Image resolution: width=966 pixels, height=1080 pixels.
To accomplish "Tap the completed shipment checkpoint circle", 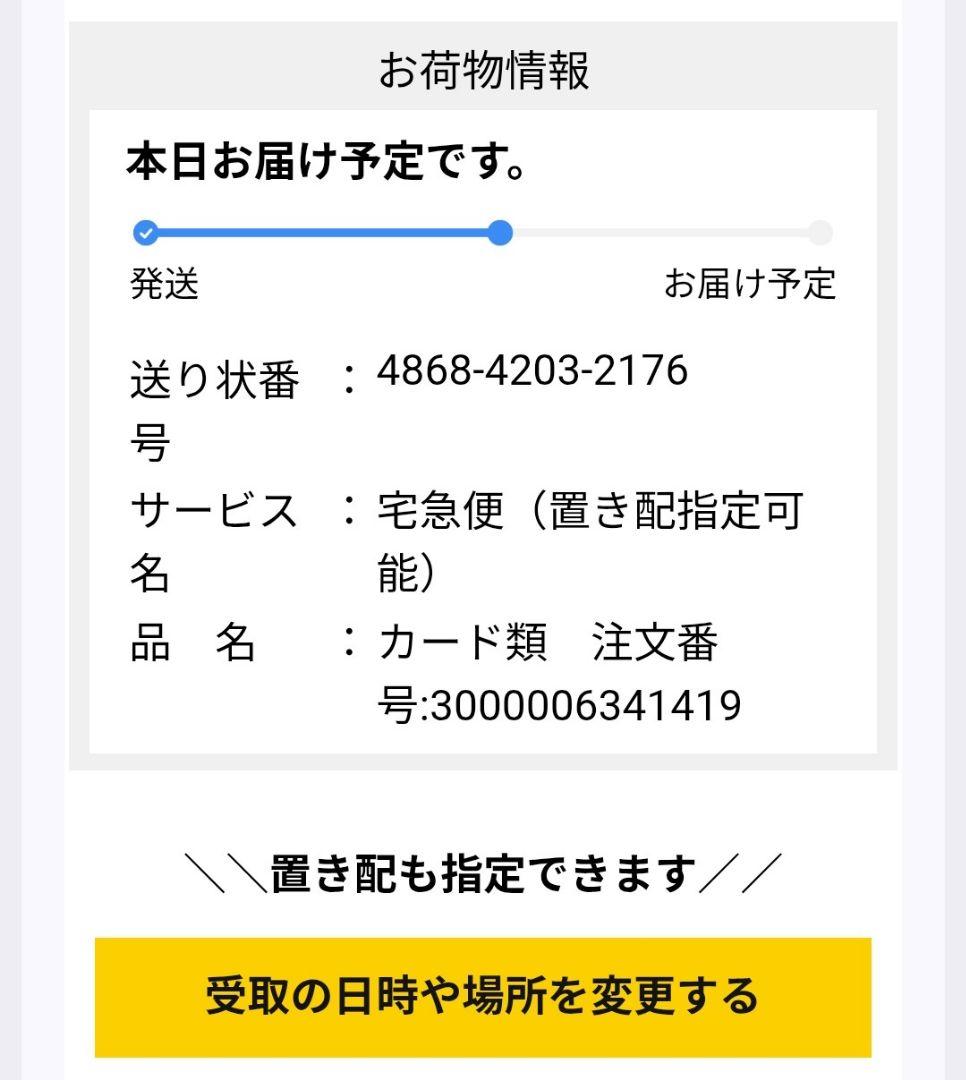I will tap(146, 231).
